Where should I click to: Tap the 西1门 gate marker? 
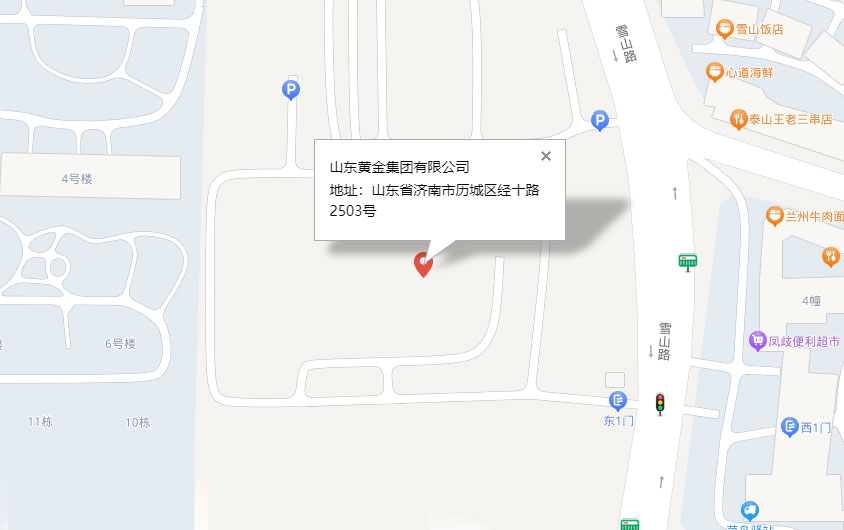(789, 427)
